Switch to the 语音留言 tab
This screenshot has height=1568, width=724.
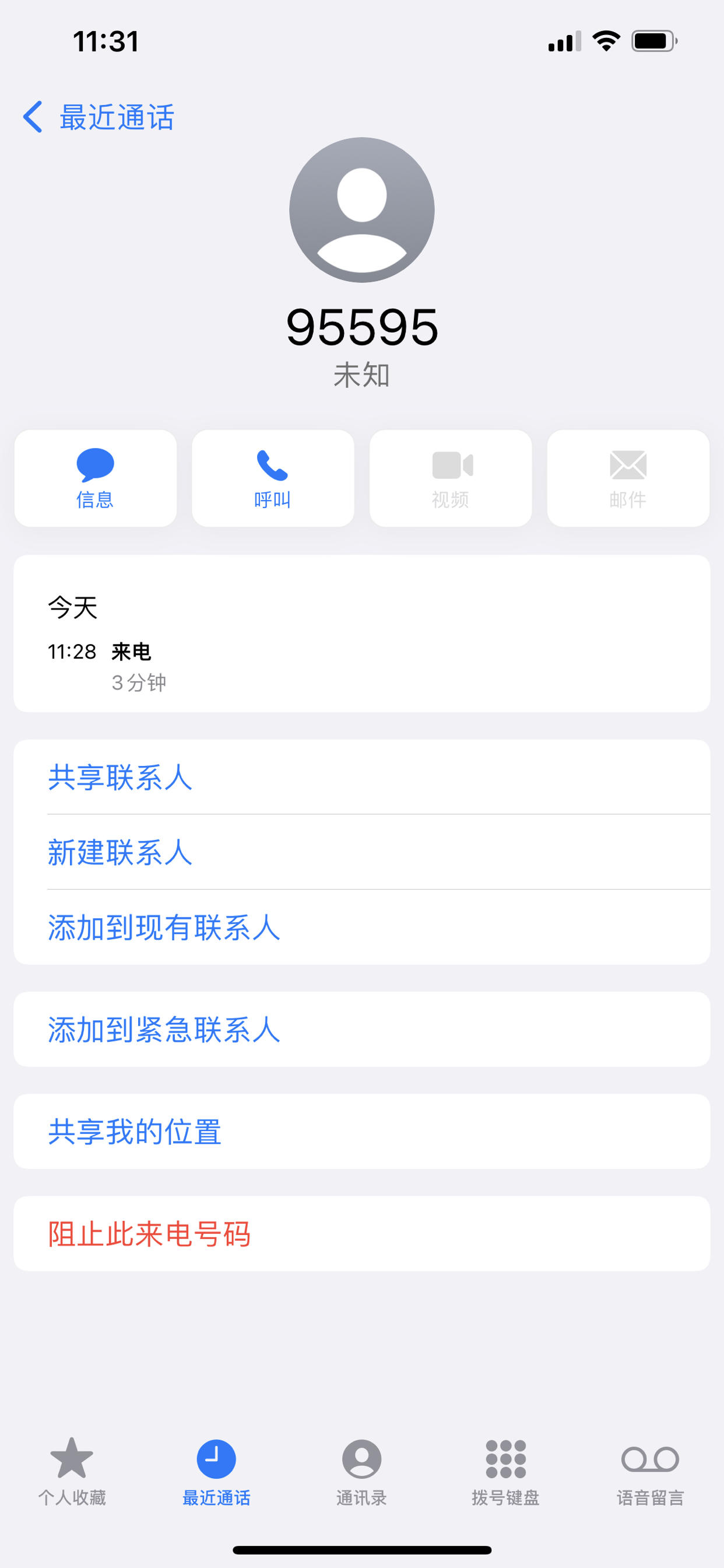(x=651, y=1472)
